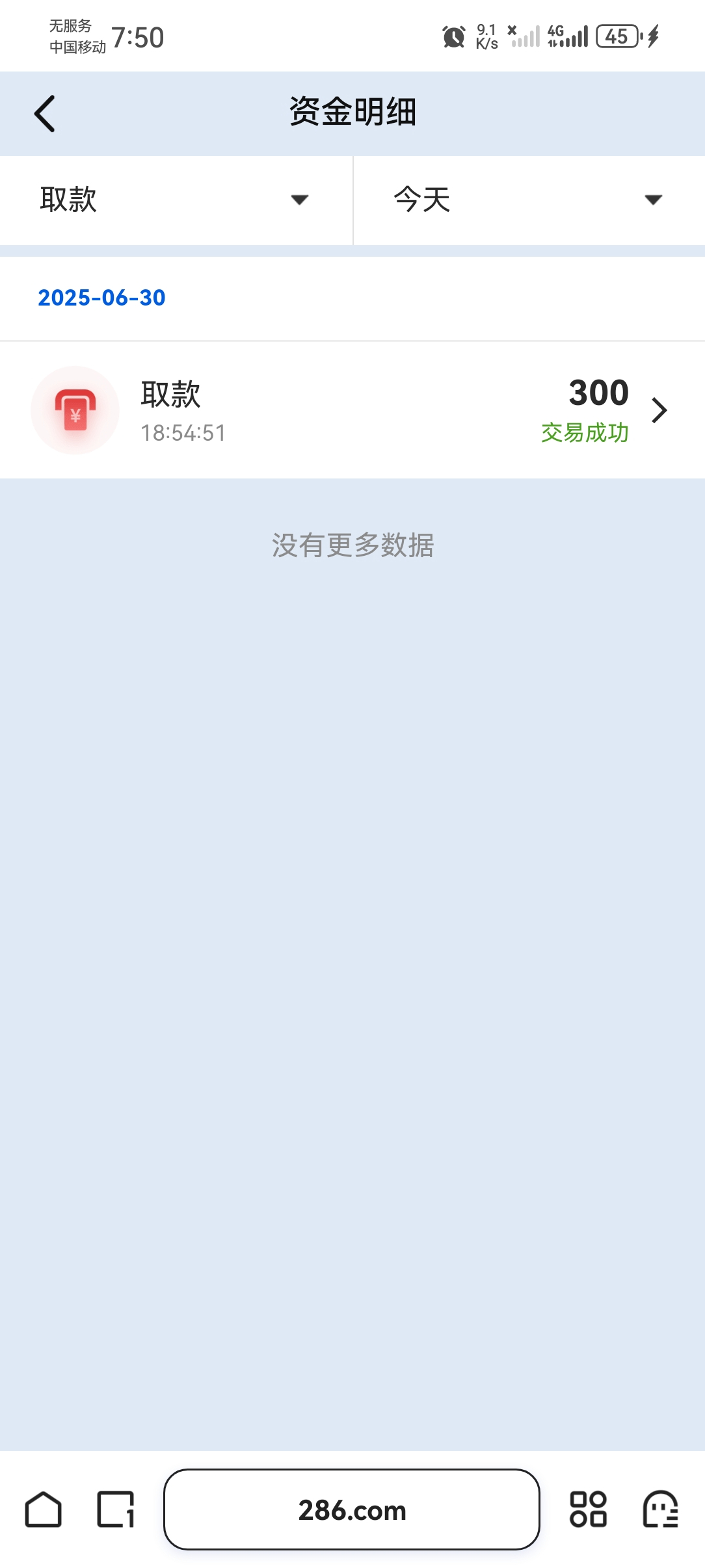Open the 今天 date range dropdown

click(x=529, y=200)
